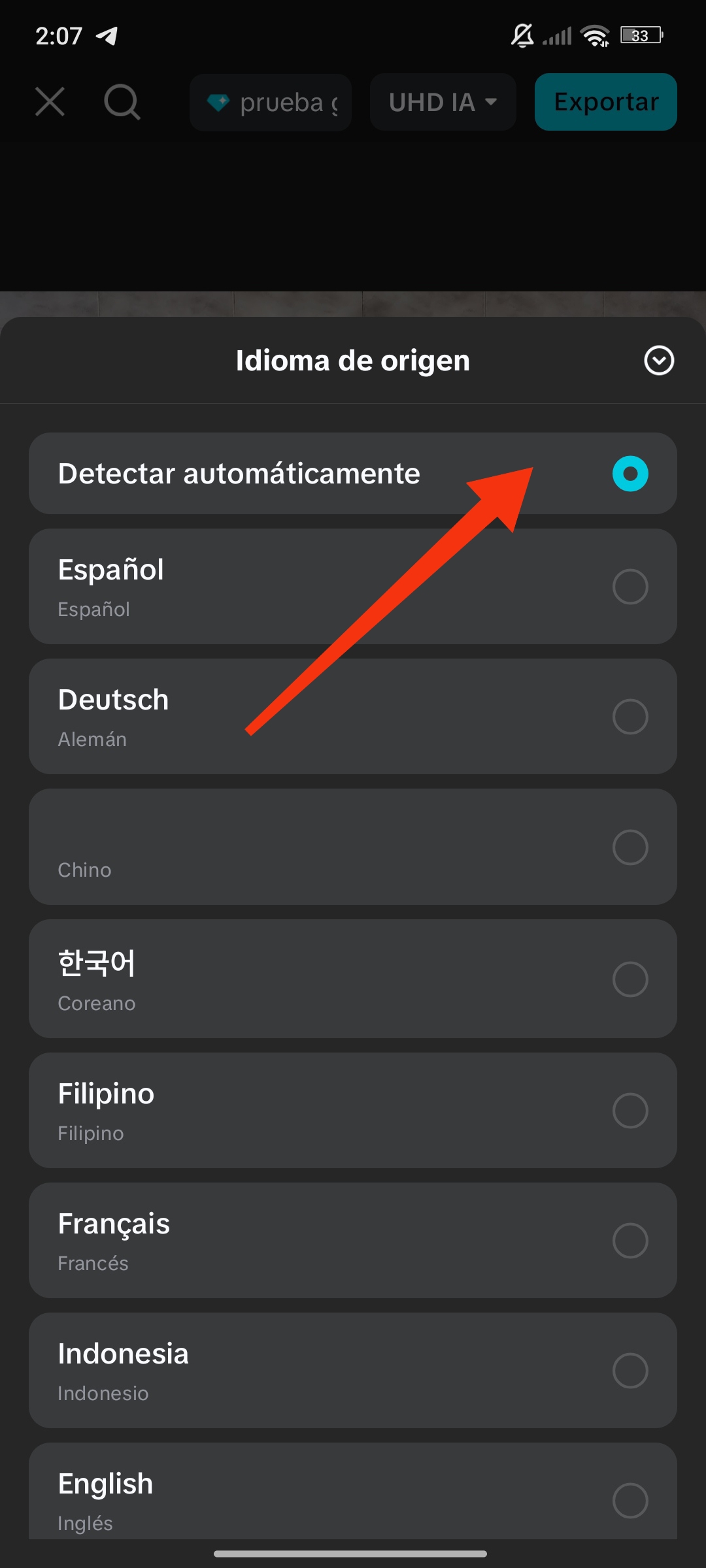Select Indonesia (Indonesio) language
The height and width of the screenshot is (1568, 706).
(x=353, y=1370)
